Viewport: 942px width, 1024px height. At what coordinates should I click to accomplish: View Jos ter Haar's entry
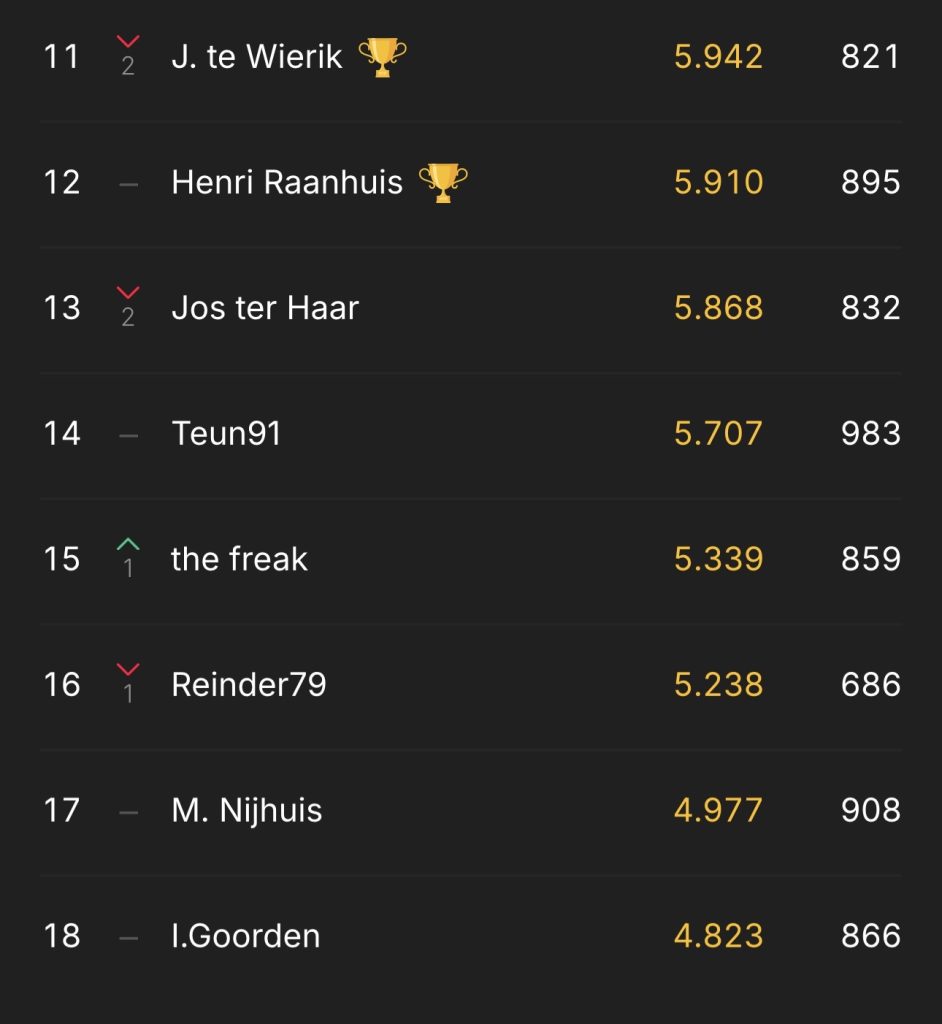click(471, 309)
